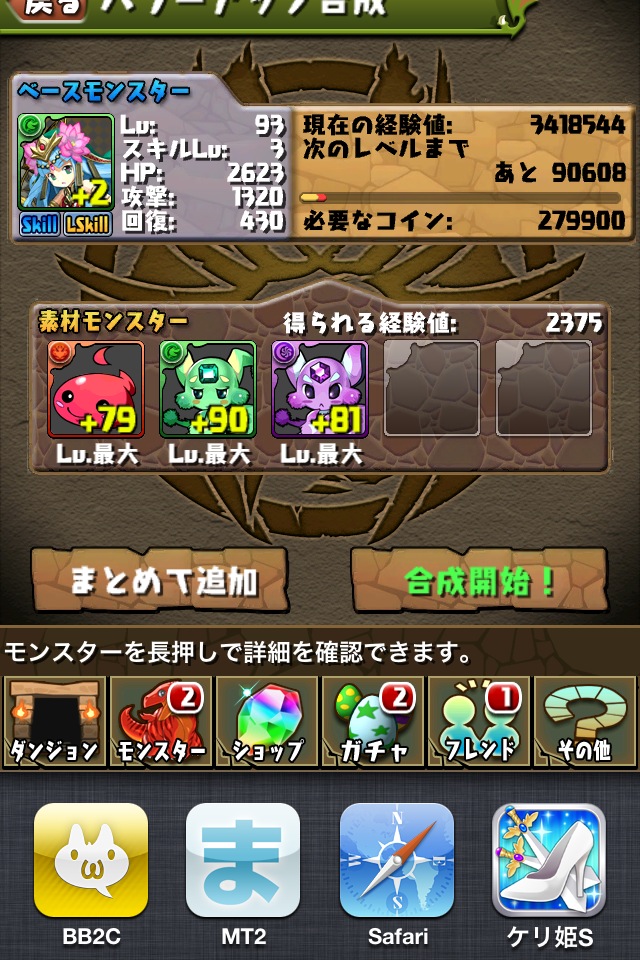Launch Safari from the app switcher
The height and width of the screenshot is (960, 640).
396,861
